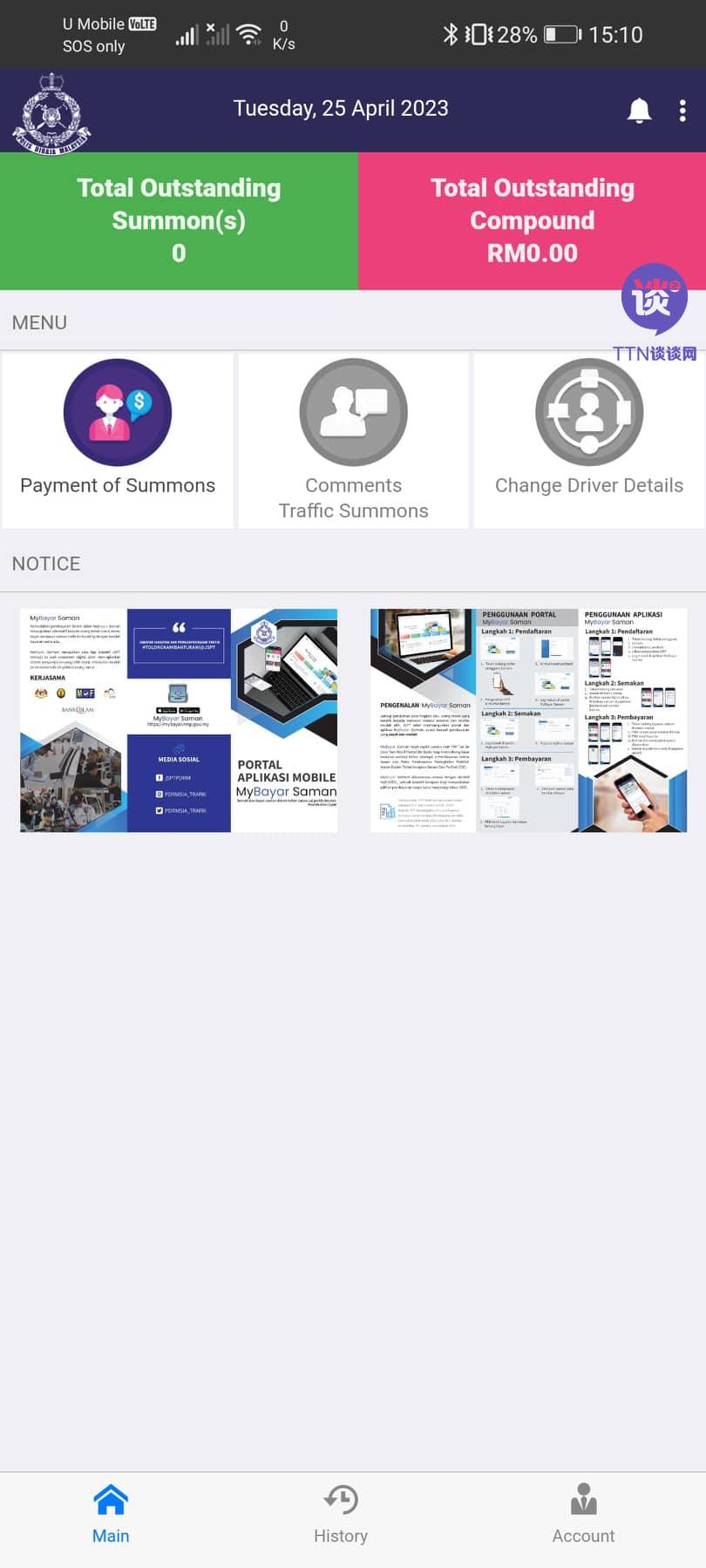Screen dimensions: 706x1568
Task: View the Portal Aplikasi Mobile notice brochure
Action: [x=179, y=720]
